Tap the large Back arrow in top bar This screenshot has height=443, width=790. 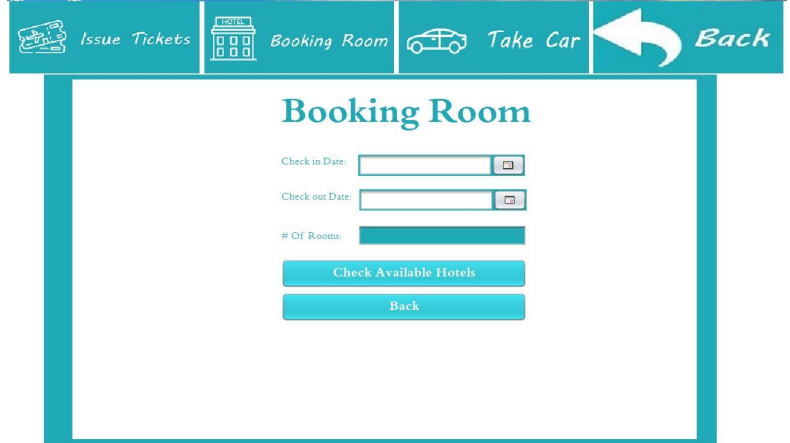[688, 39]
